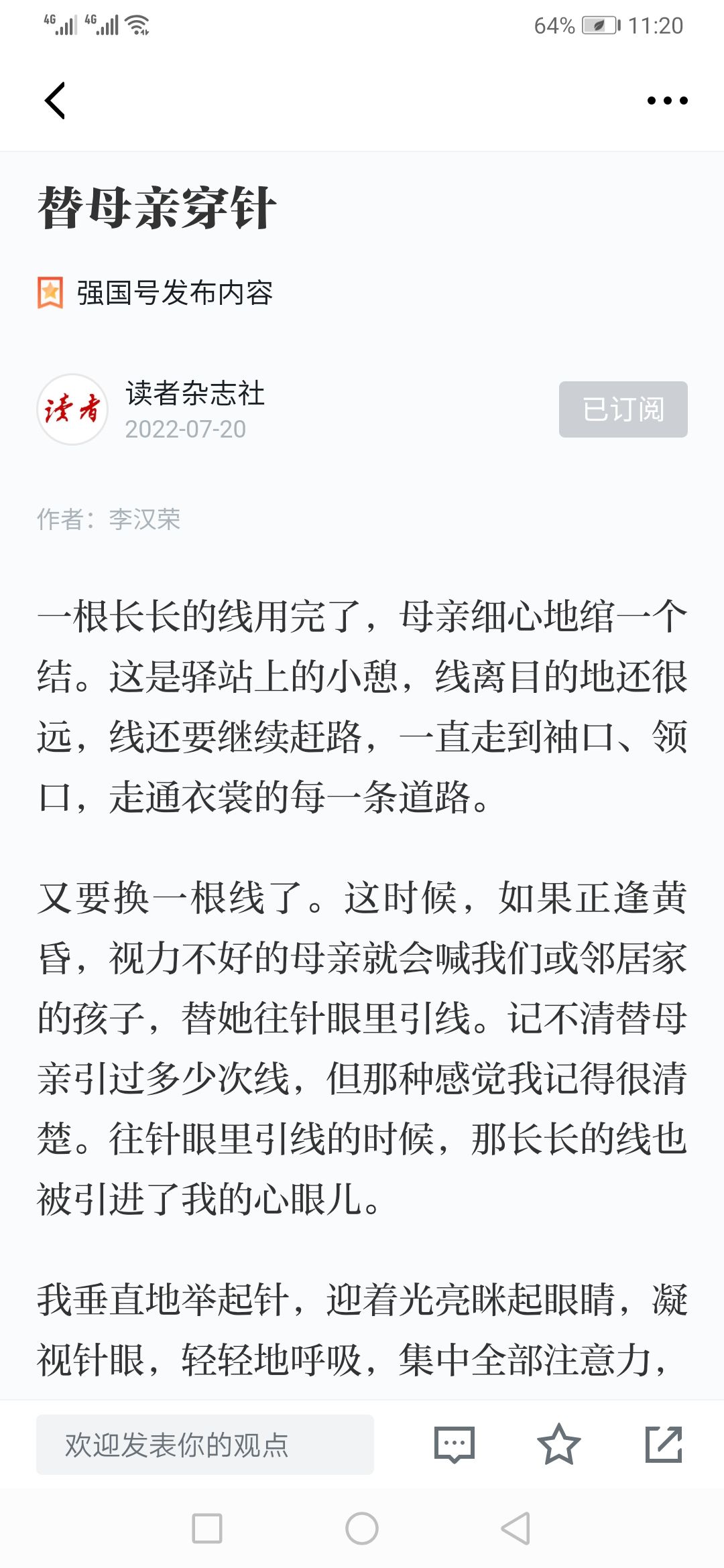Tap the 欢迎发表你的观点 comment field
This screenshot has height=1568, width=724.
point(205,1445)
